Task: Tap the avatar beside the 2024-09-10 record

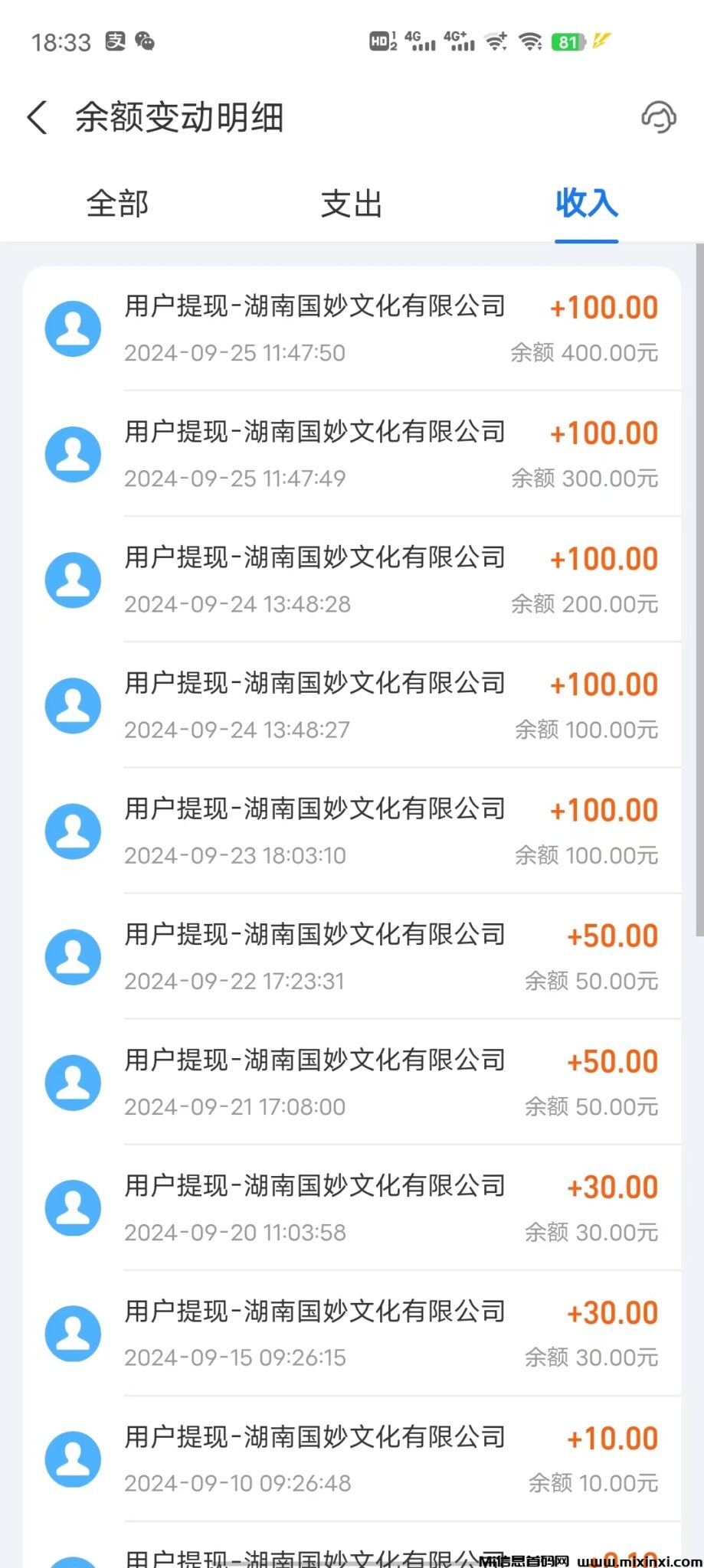Action: [73, 1459]
